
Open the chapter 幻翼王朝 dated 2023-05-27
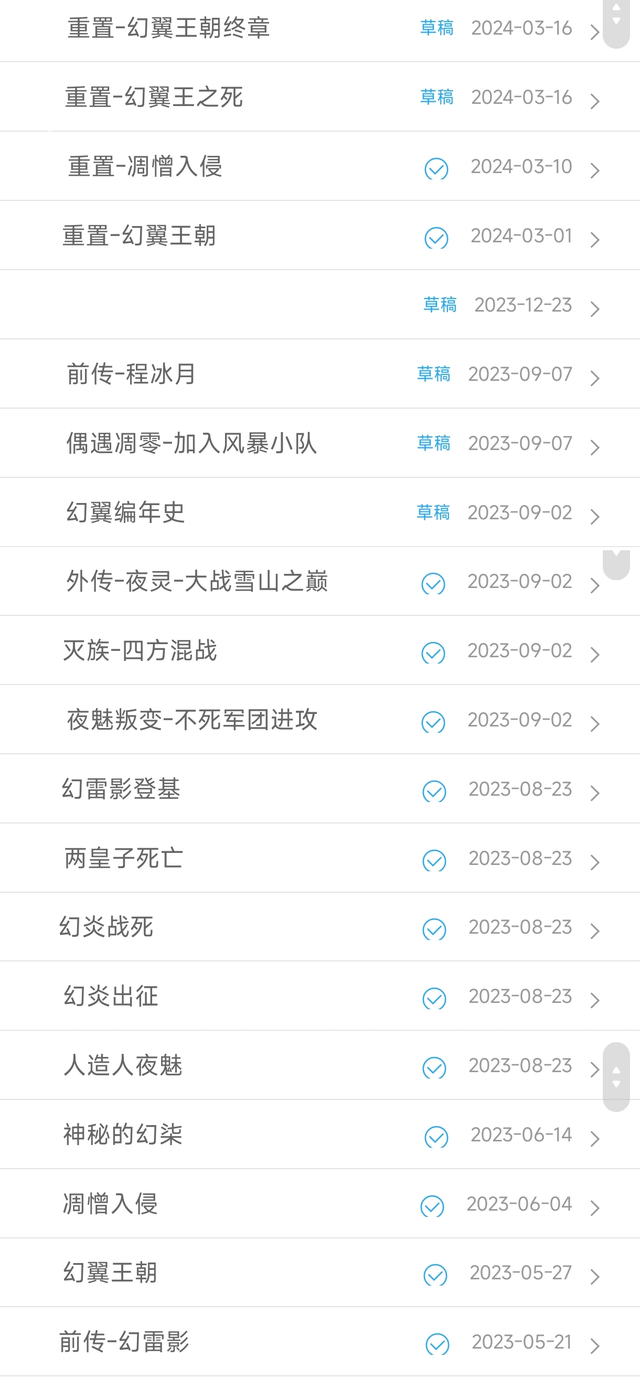(320, 1273)
